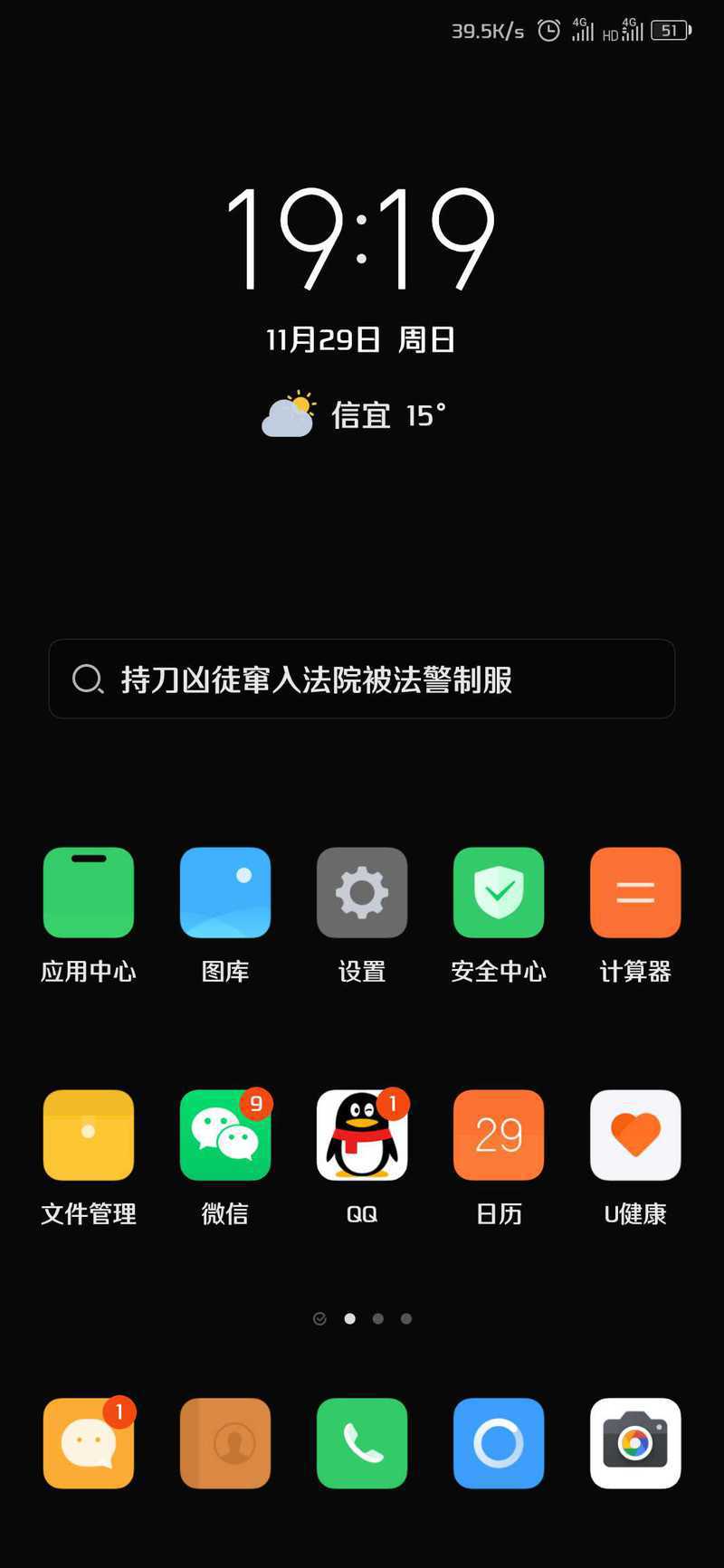724x1568 pixels.
Task: Open the contacts app in dock
Action: pos(225,1443)
